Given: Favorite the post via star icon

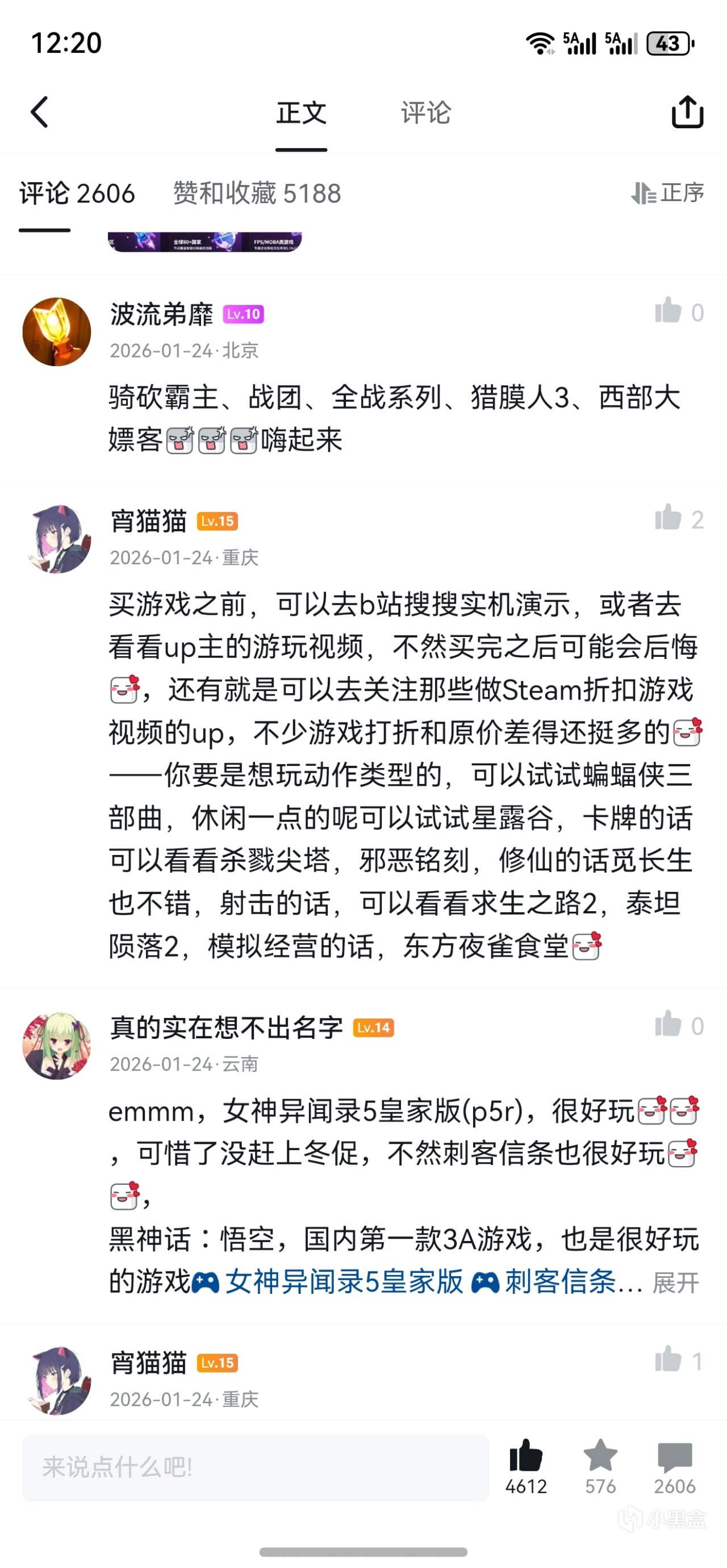Looking at the screenshot, I should pos(600,1458).
